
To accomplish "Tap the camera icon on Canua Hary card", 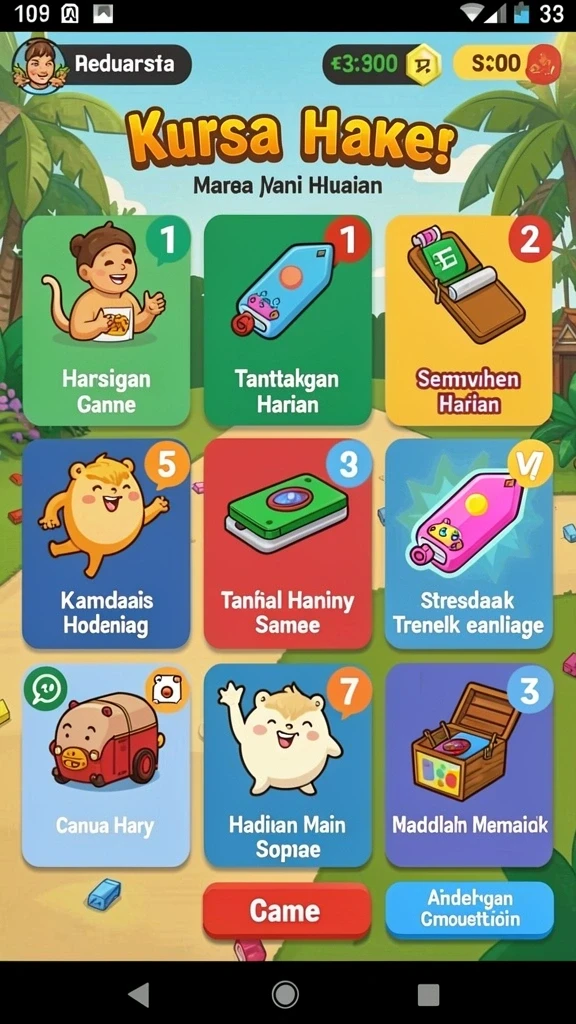I will tap(167, 690).
